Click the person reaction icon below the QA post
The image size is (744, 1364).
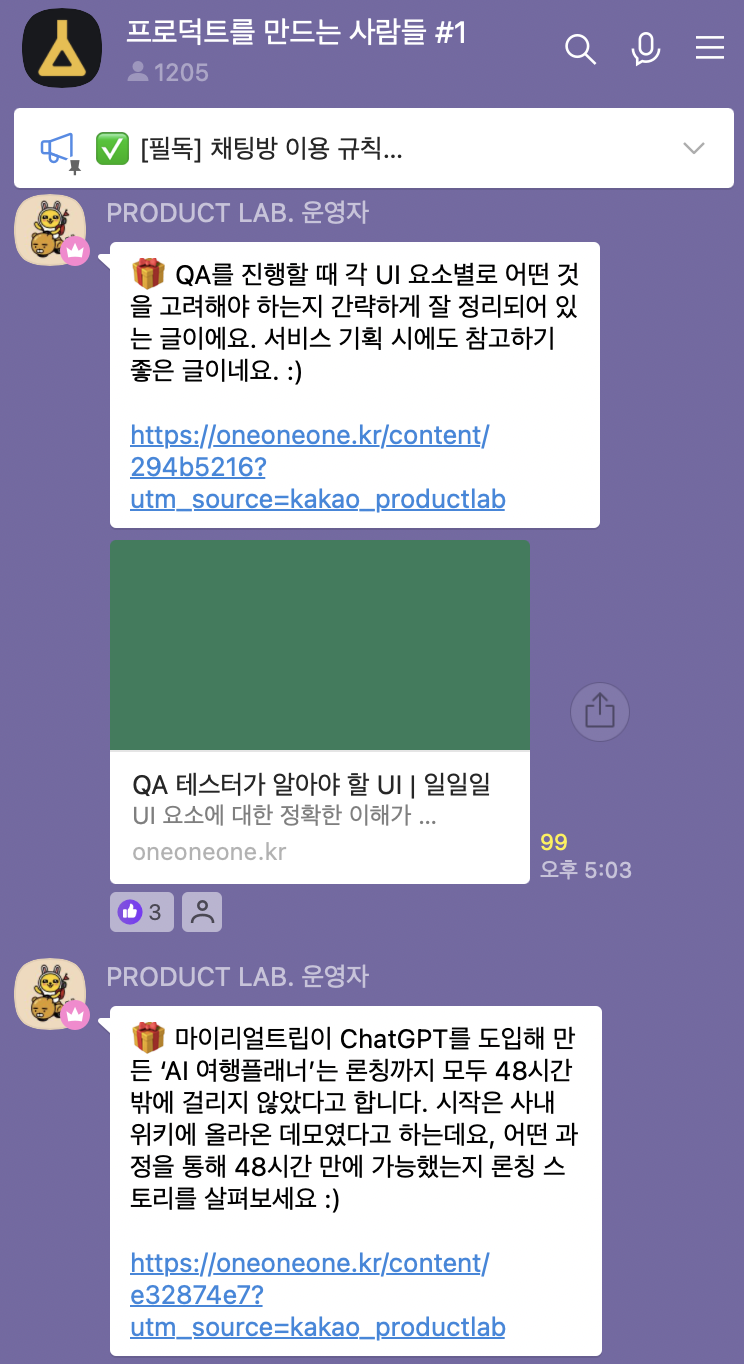201,911
